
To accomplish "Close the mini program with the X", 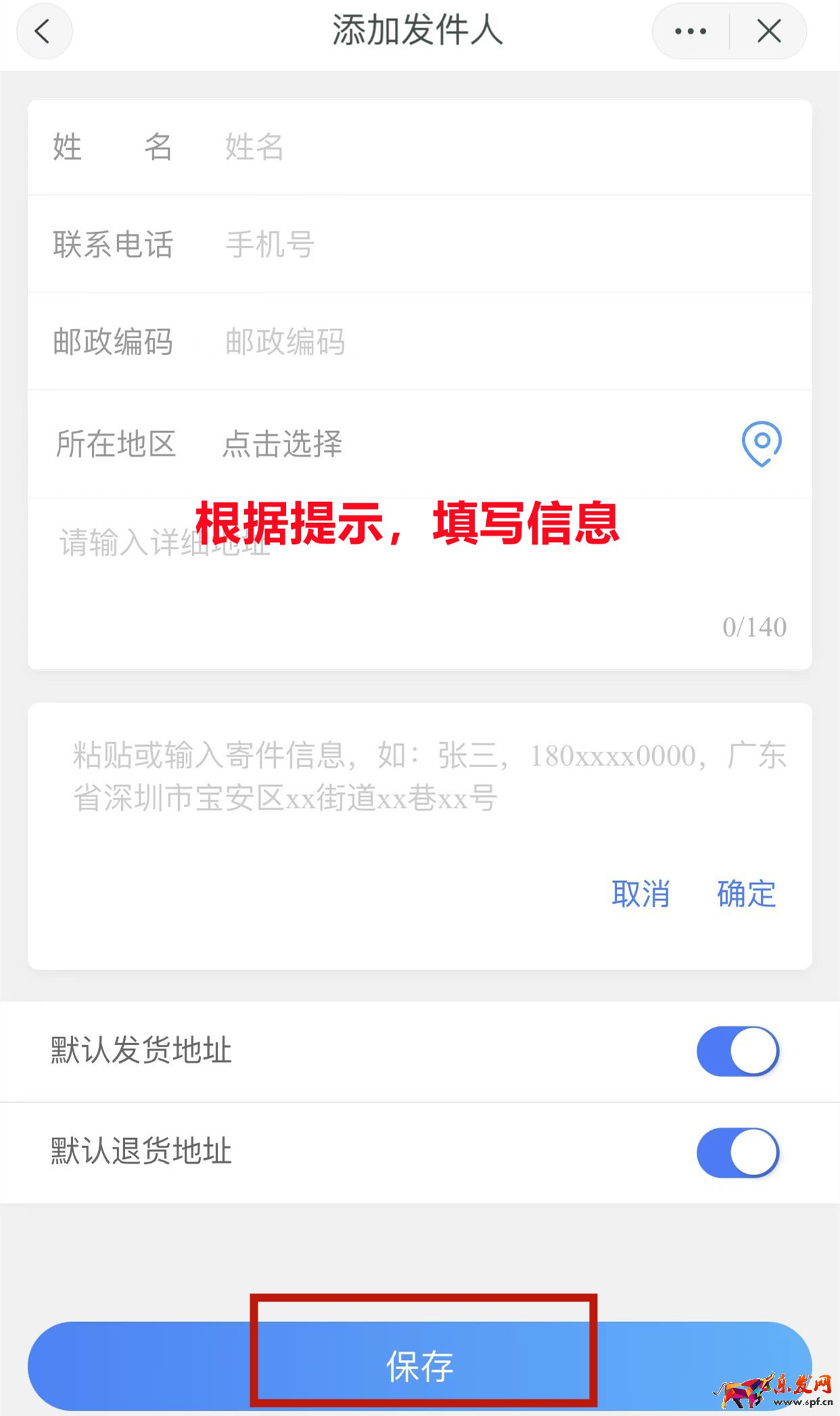I will coord(769,31).
